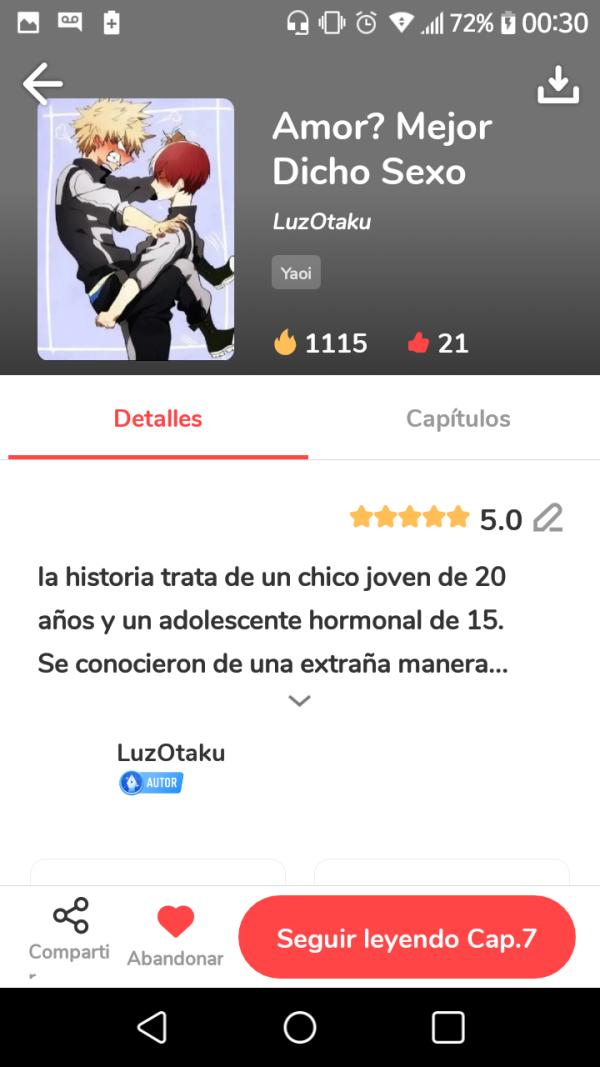Image resolution: width=600 pixels, height=1067 pixels.
Task: Tap the Abandonar heart button
Action: (175, 934)
